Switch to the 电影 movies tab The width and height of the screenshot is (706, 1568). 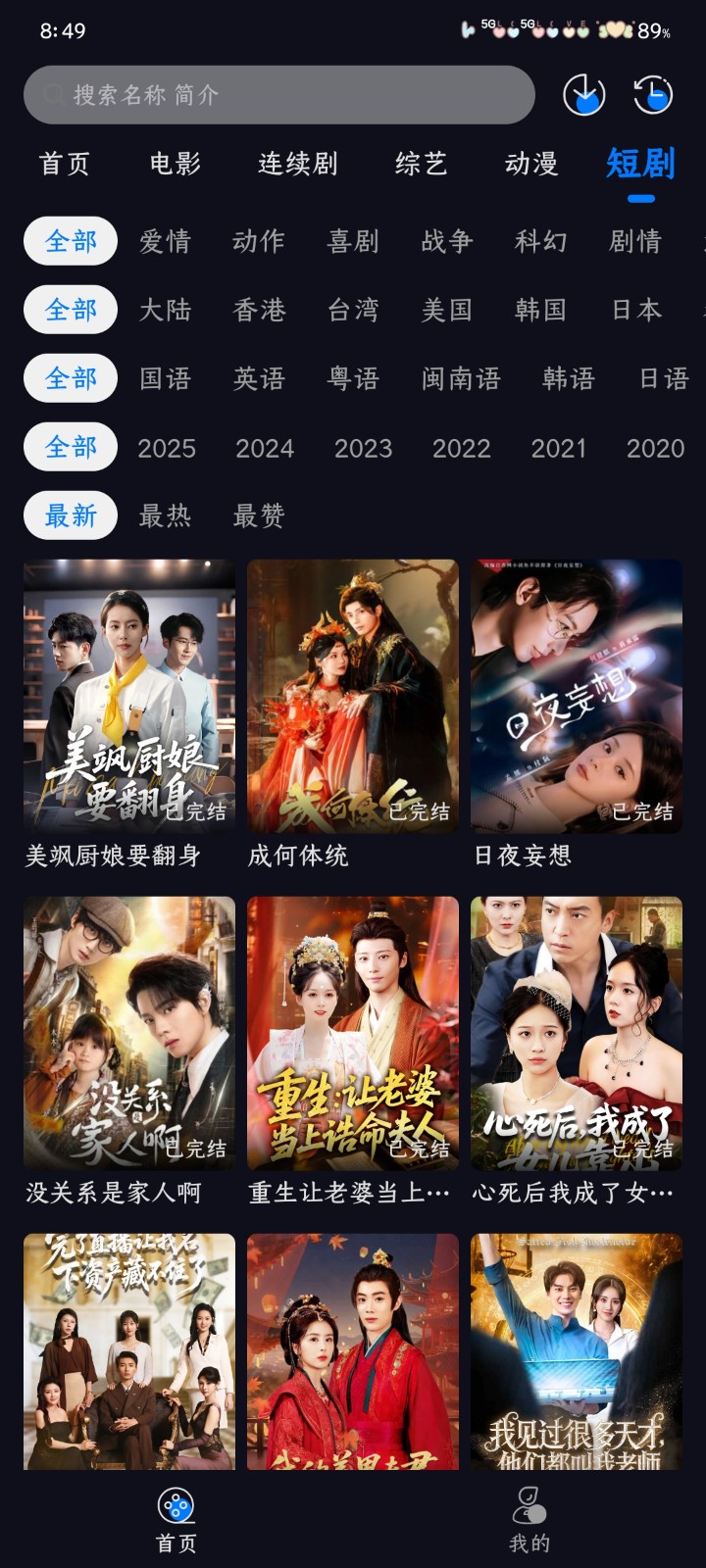pyautogui.click(x=176, y=165)
